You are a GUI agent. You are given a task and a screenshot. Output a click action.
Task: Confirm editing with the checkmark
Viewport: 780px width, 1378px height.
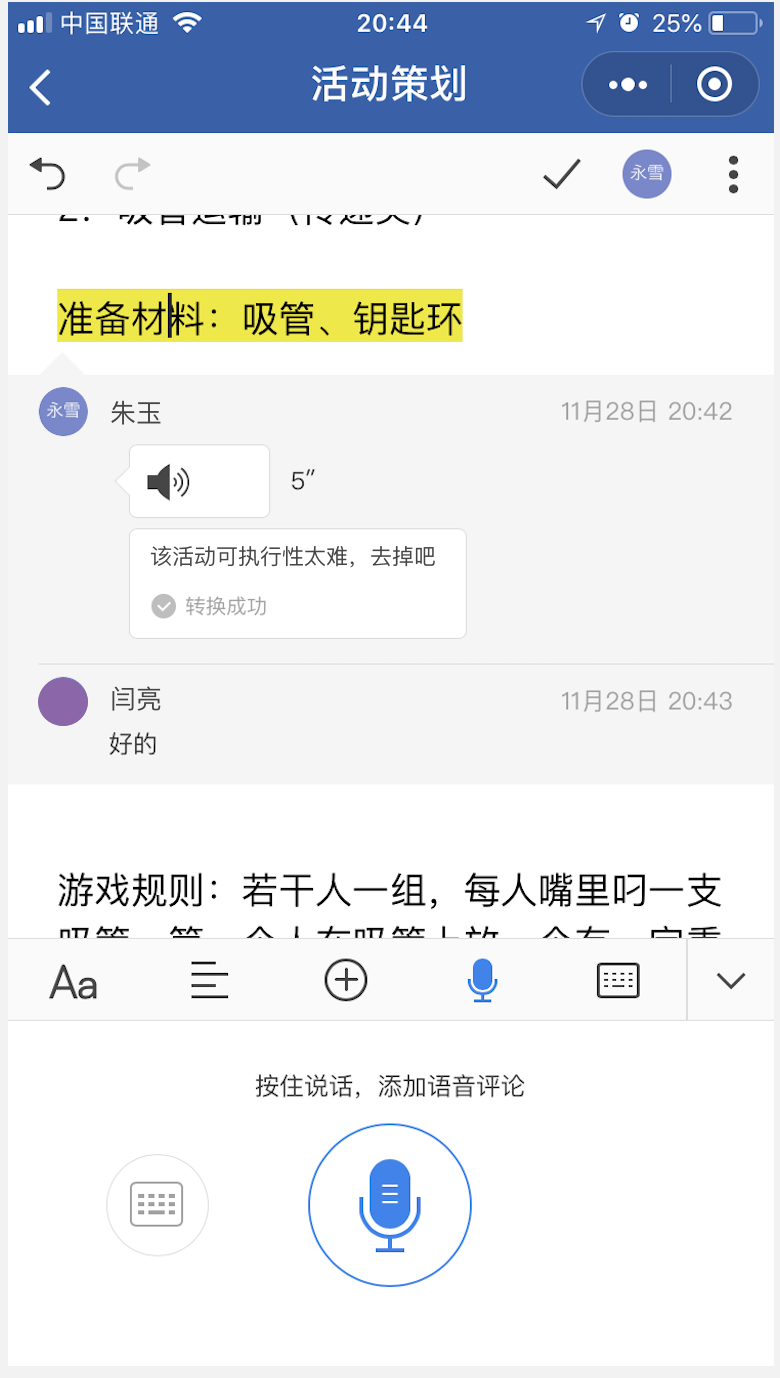pyautogui.click(x=562, y=174)
